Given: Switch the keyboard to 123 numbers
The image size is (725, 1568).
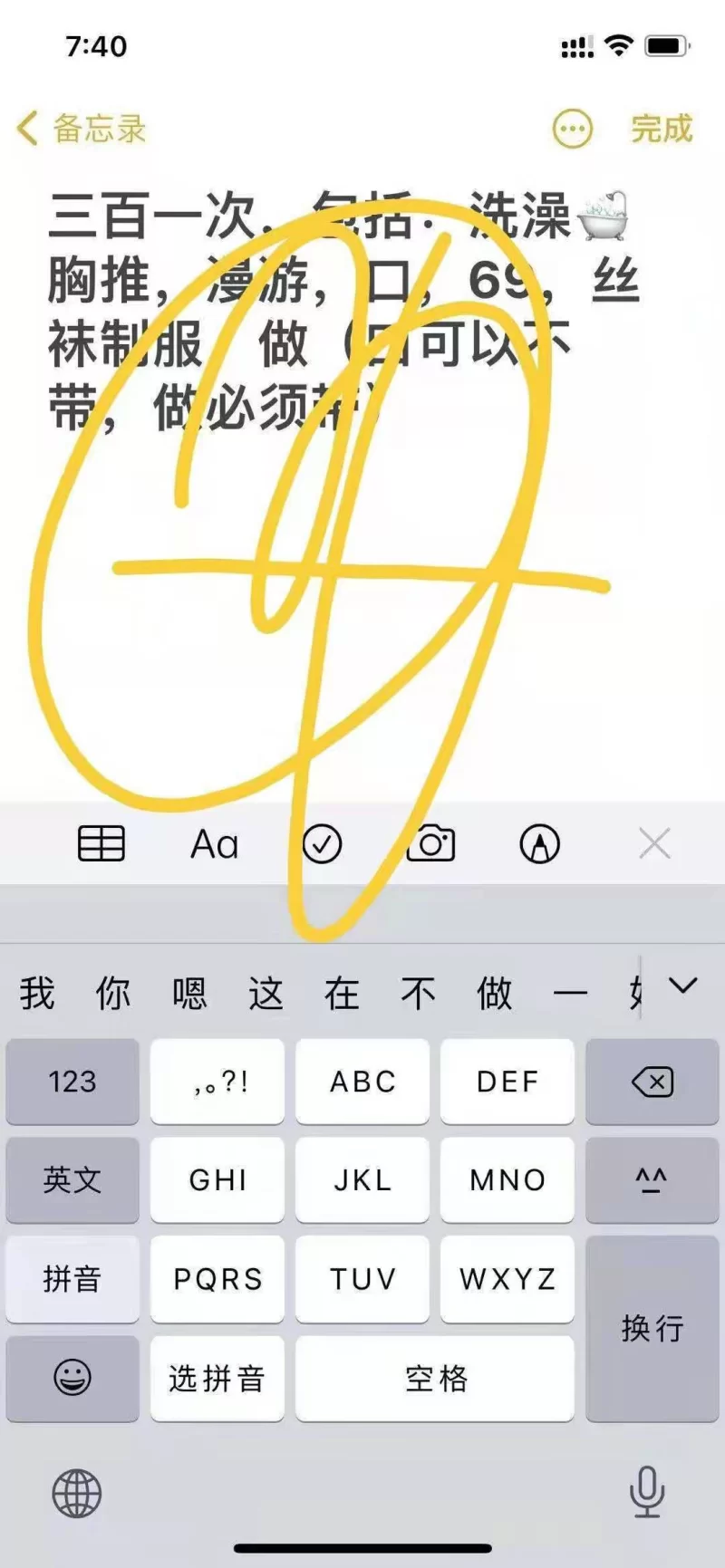Looking at the screenshot, I should tap(72, 1082).
